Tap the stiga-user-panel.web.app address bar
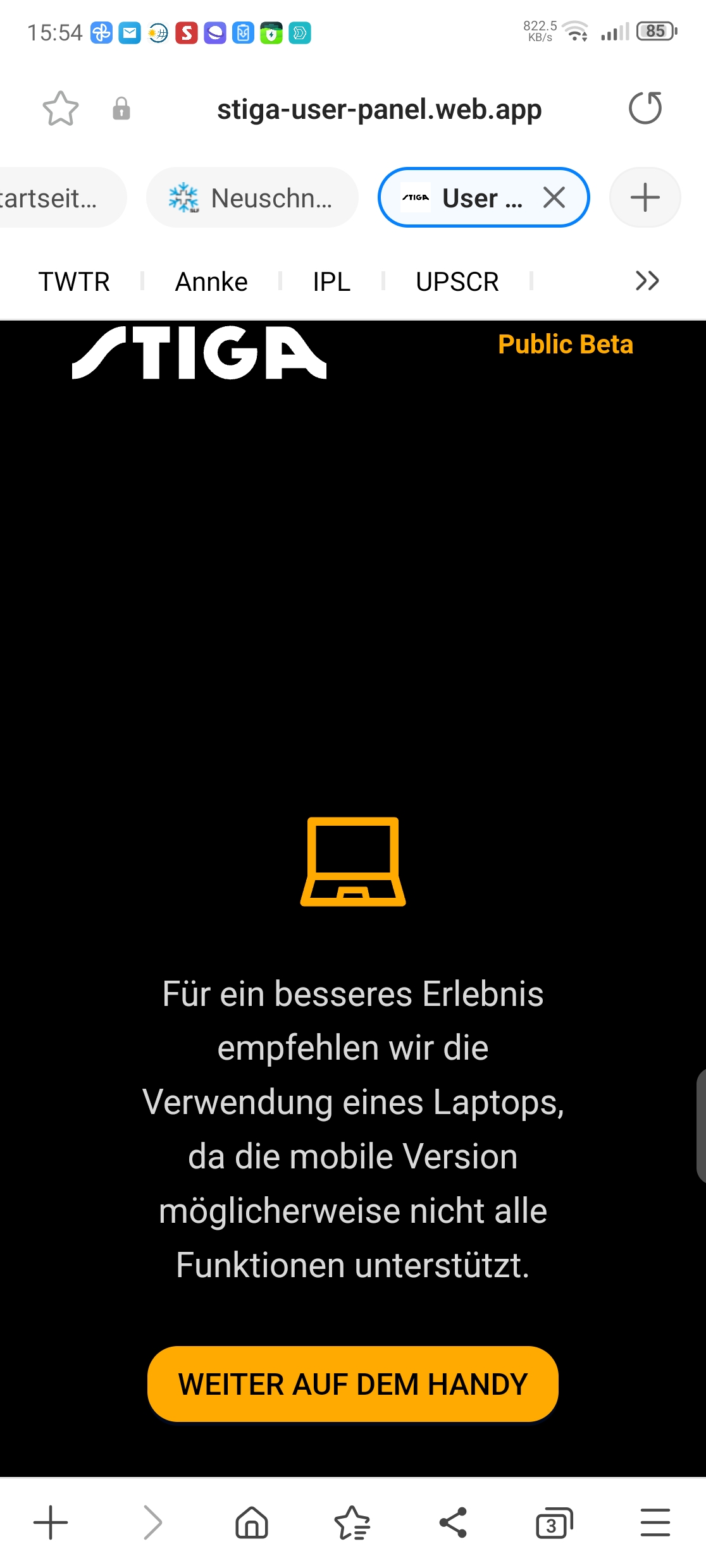This screenshot has height=1568, width=706. tap(379, 109)
